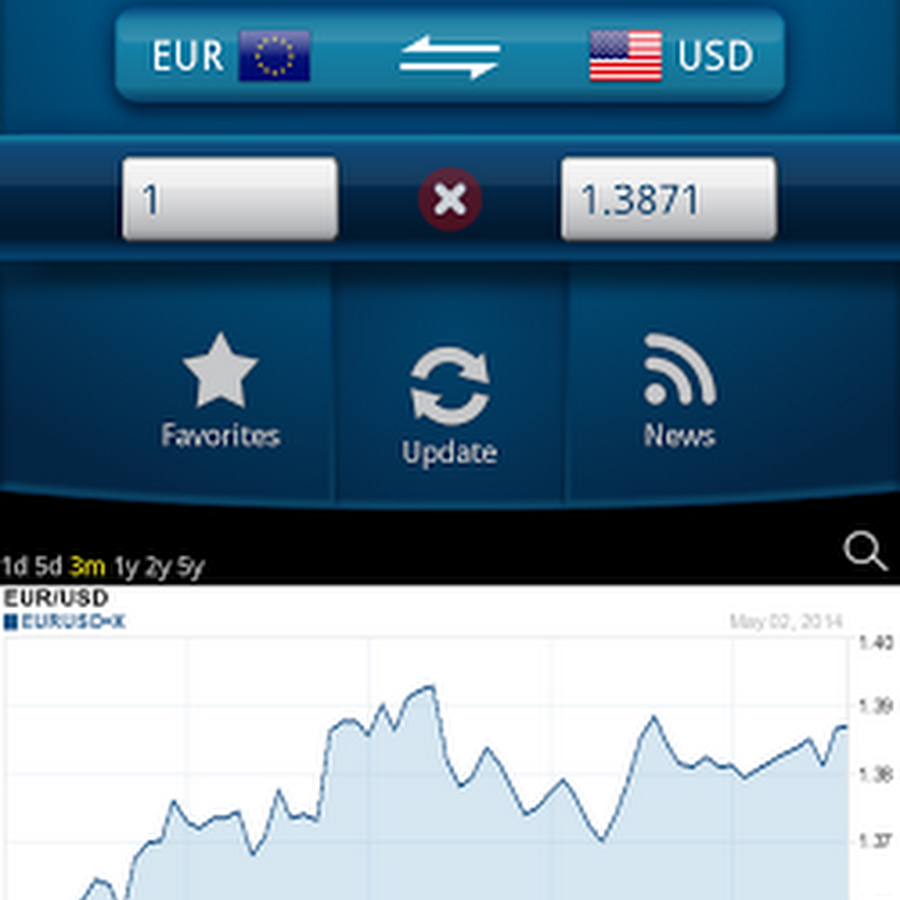The image size is (900, 900).
Task: Choose the 5y chart range
Action: coord(190,567)
